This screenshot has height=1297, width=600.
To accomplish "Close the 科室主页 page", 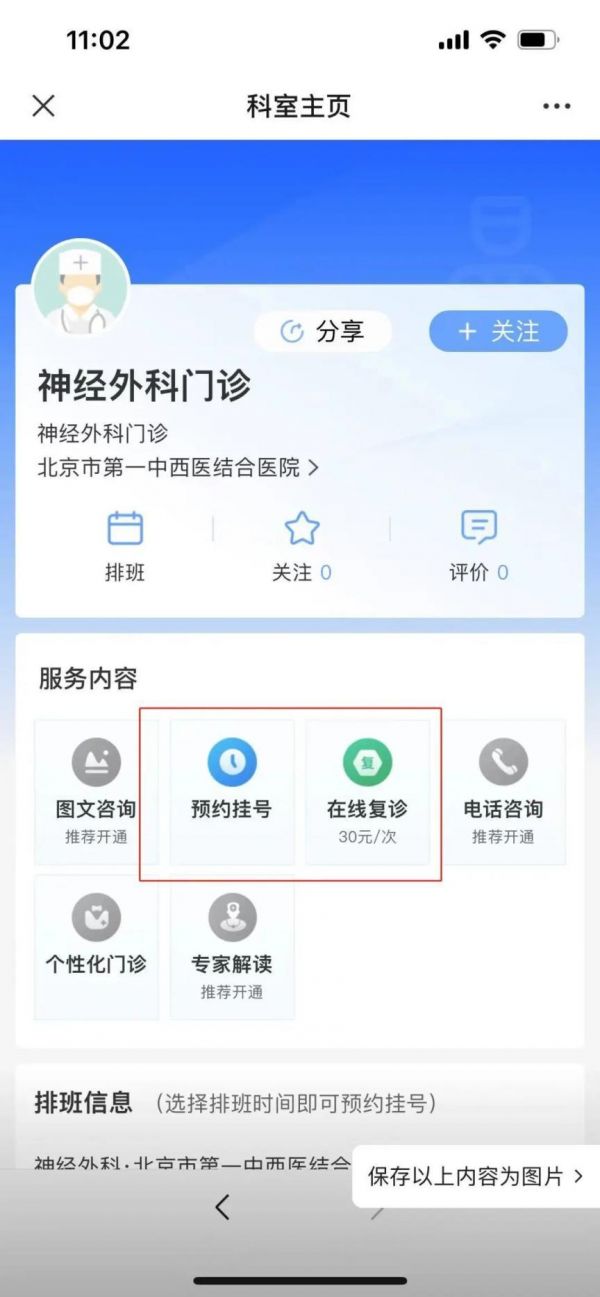I will (x=43, y=106).
